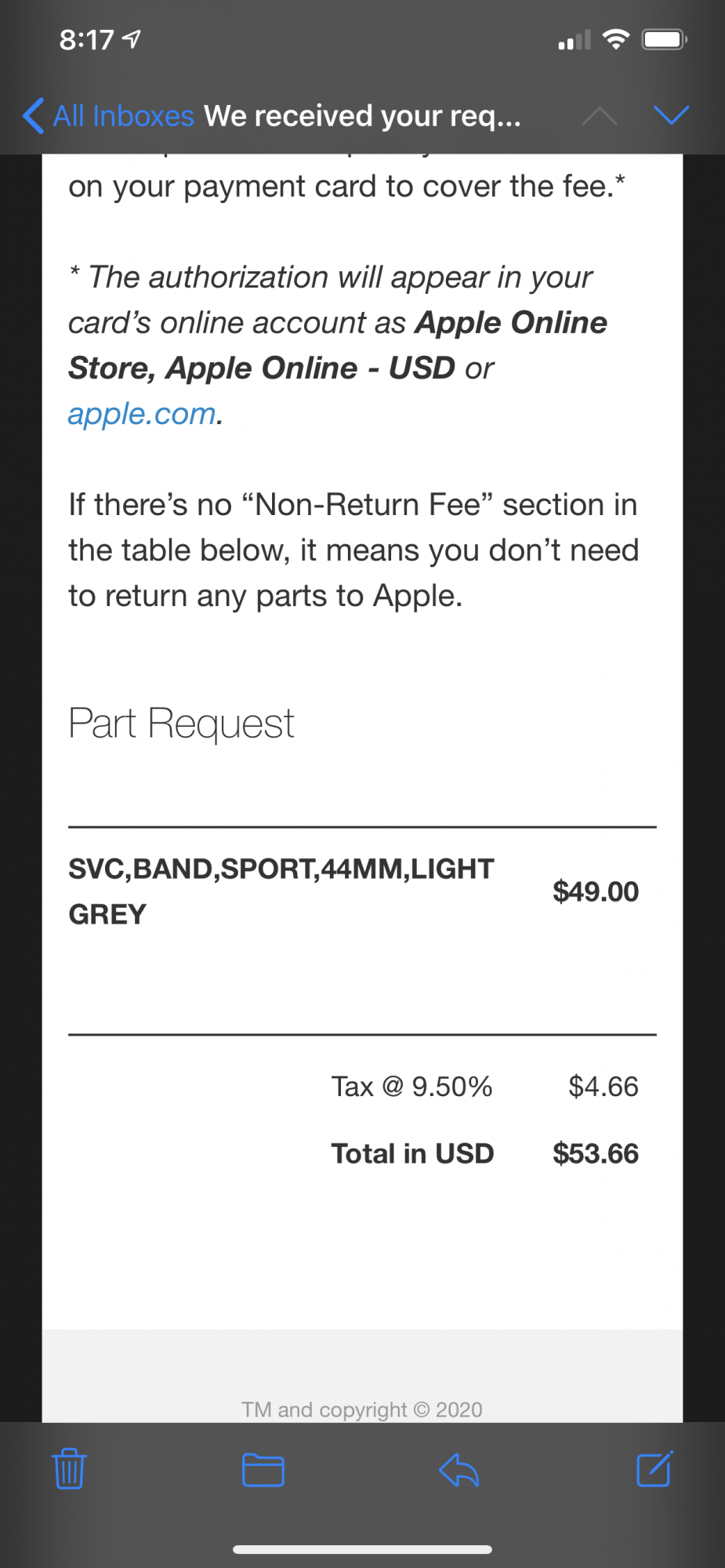
Task: Compose a new email
Action: click(x=654, y=1468)
